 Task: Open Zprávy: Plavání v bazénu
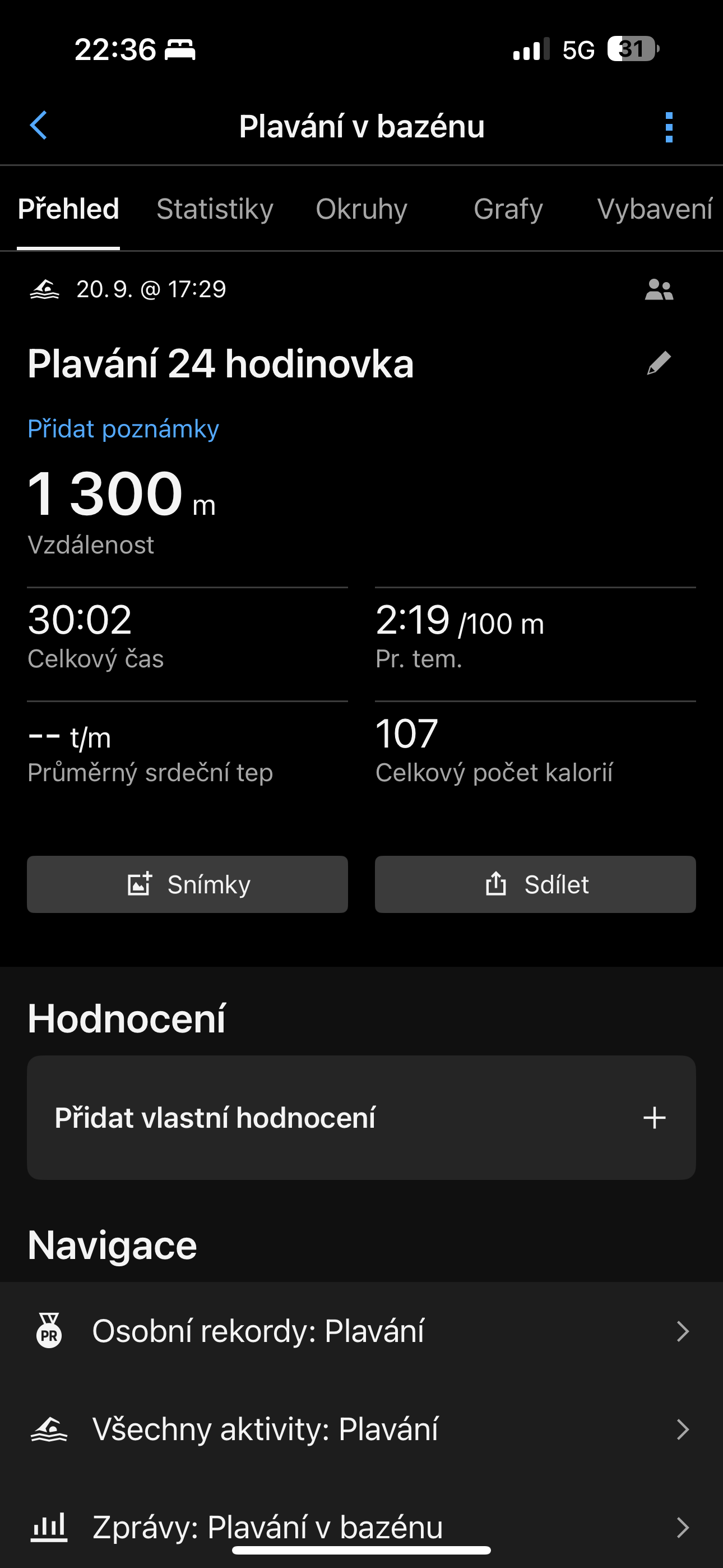[361, 1525]
